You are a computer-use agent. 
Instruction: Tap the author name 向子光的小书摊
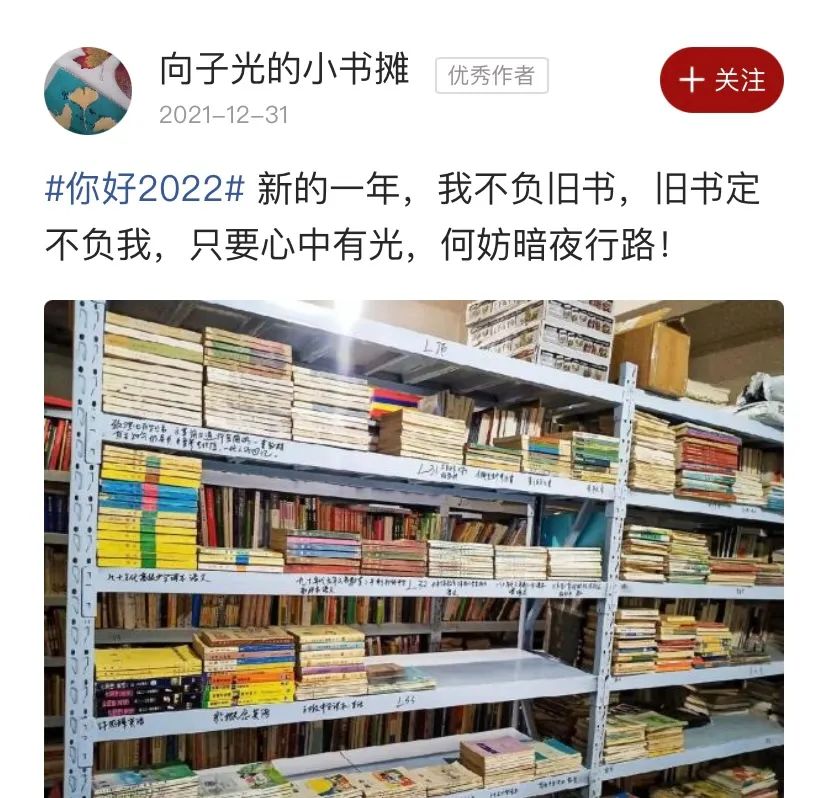284,72
